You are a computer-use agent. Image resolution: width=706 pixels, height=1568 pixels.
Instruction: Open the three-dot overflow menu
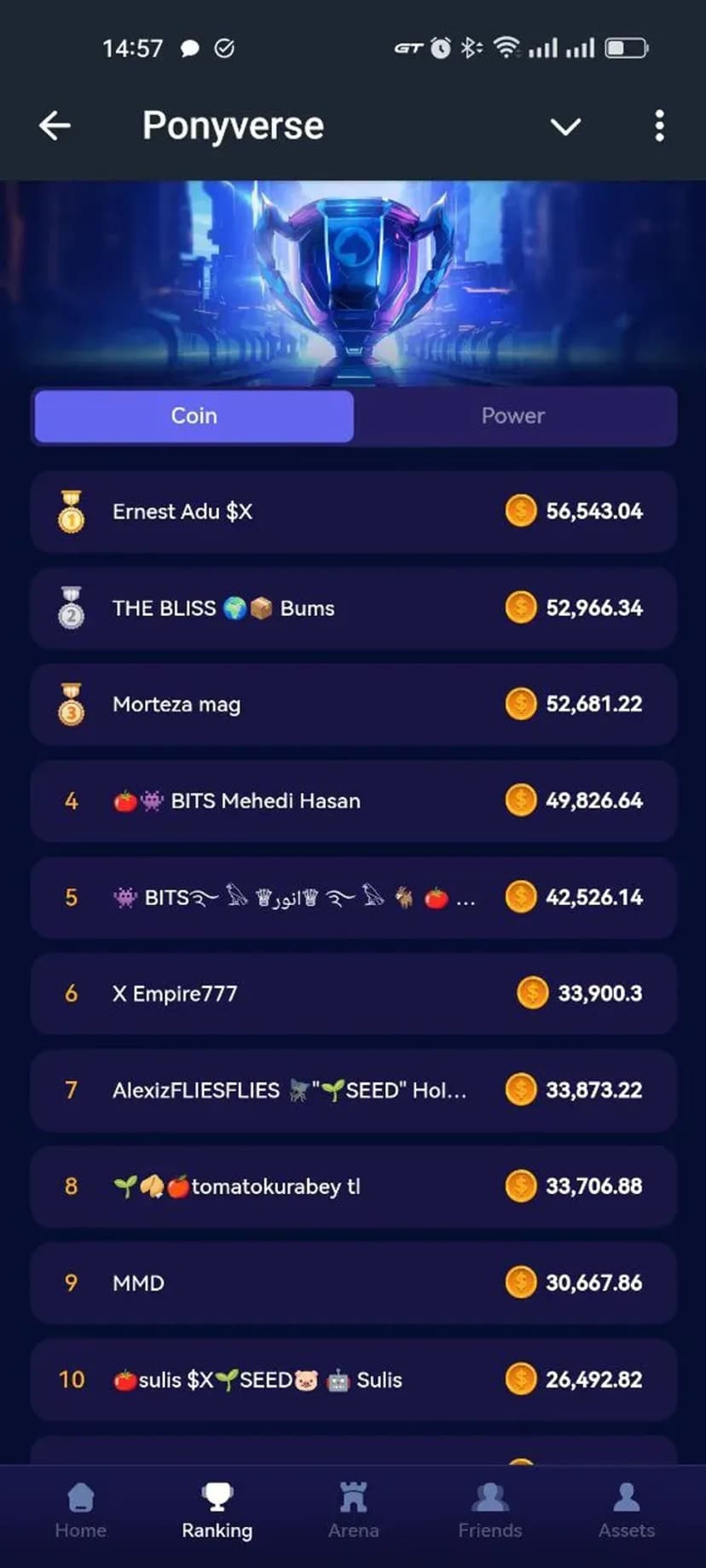click(659, 126)
